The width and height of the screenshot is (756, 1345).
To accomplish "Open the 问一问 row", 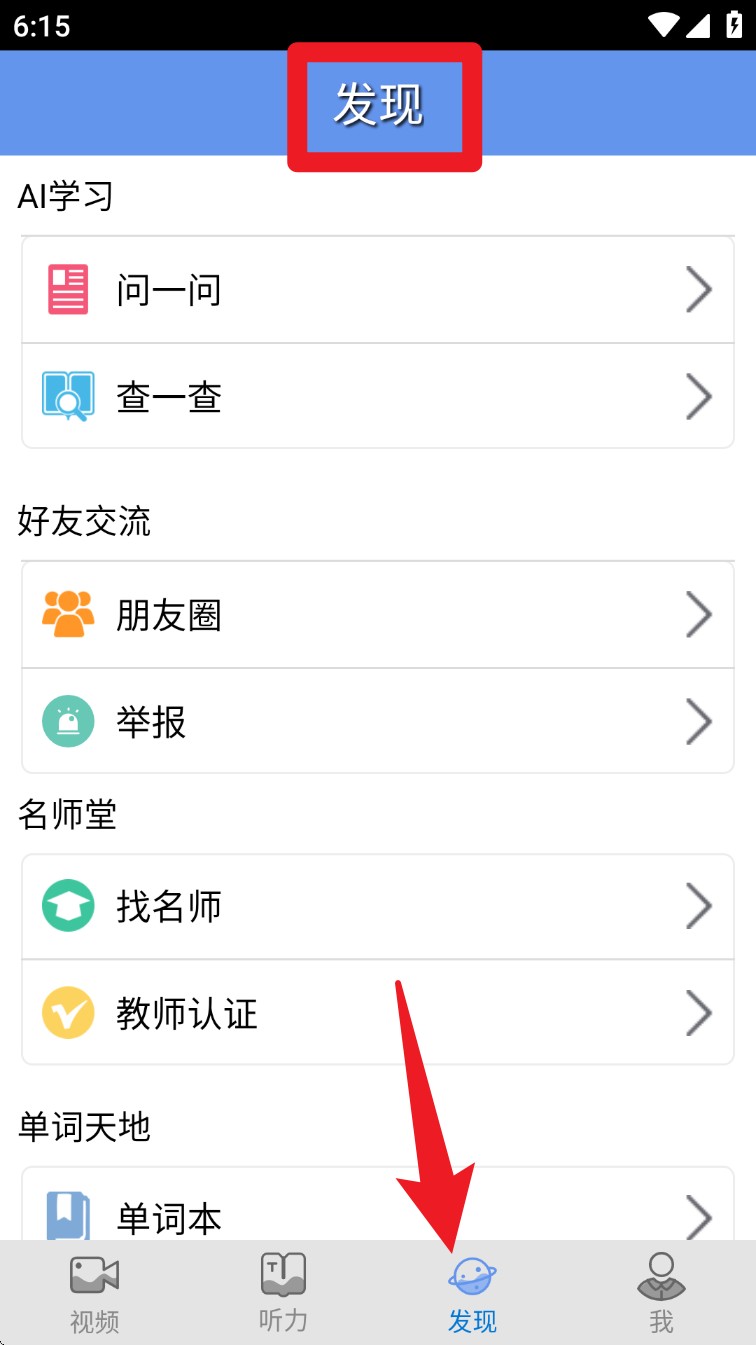I will 378,290.
